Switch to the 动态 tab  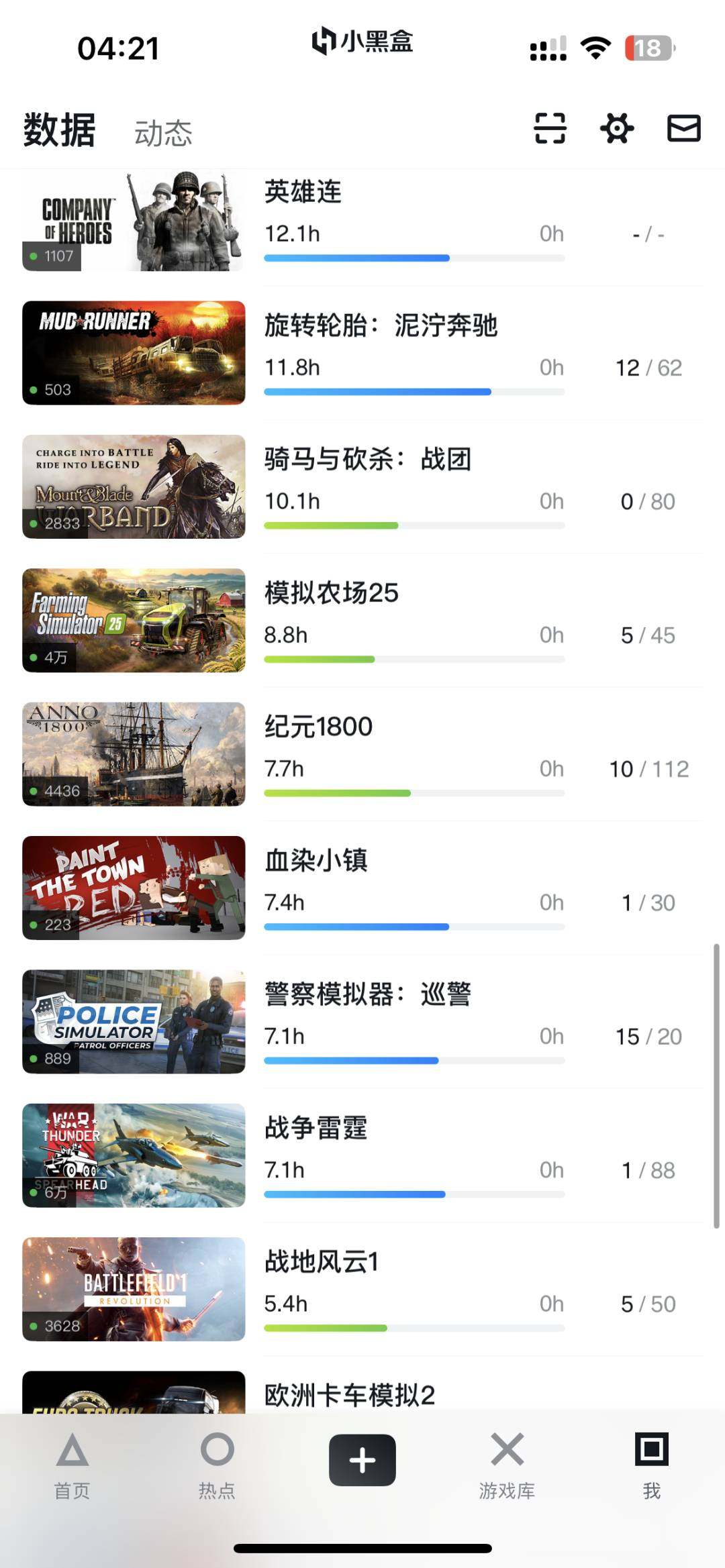(x=163, y=133)
